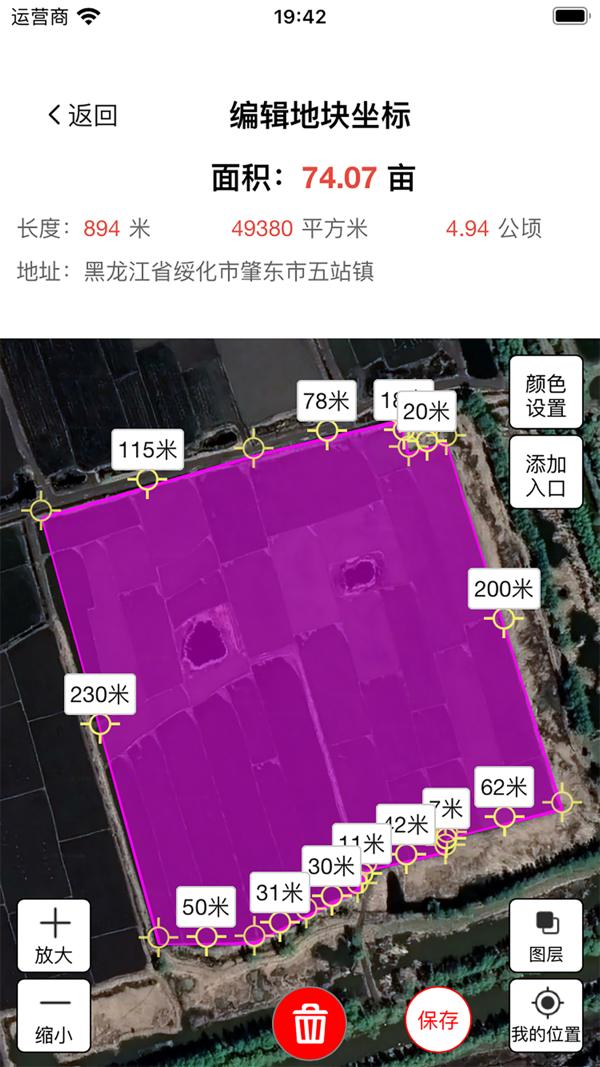
Task: Open the 图层 layers selector
Action: pyautogui.click(x=546, y=935)
